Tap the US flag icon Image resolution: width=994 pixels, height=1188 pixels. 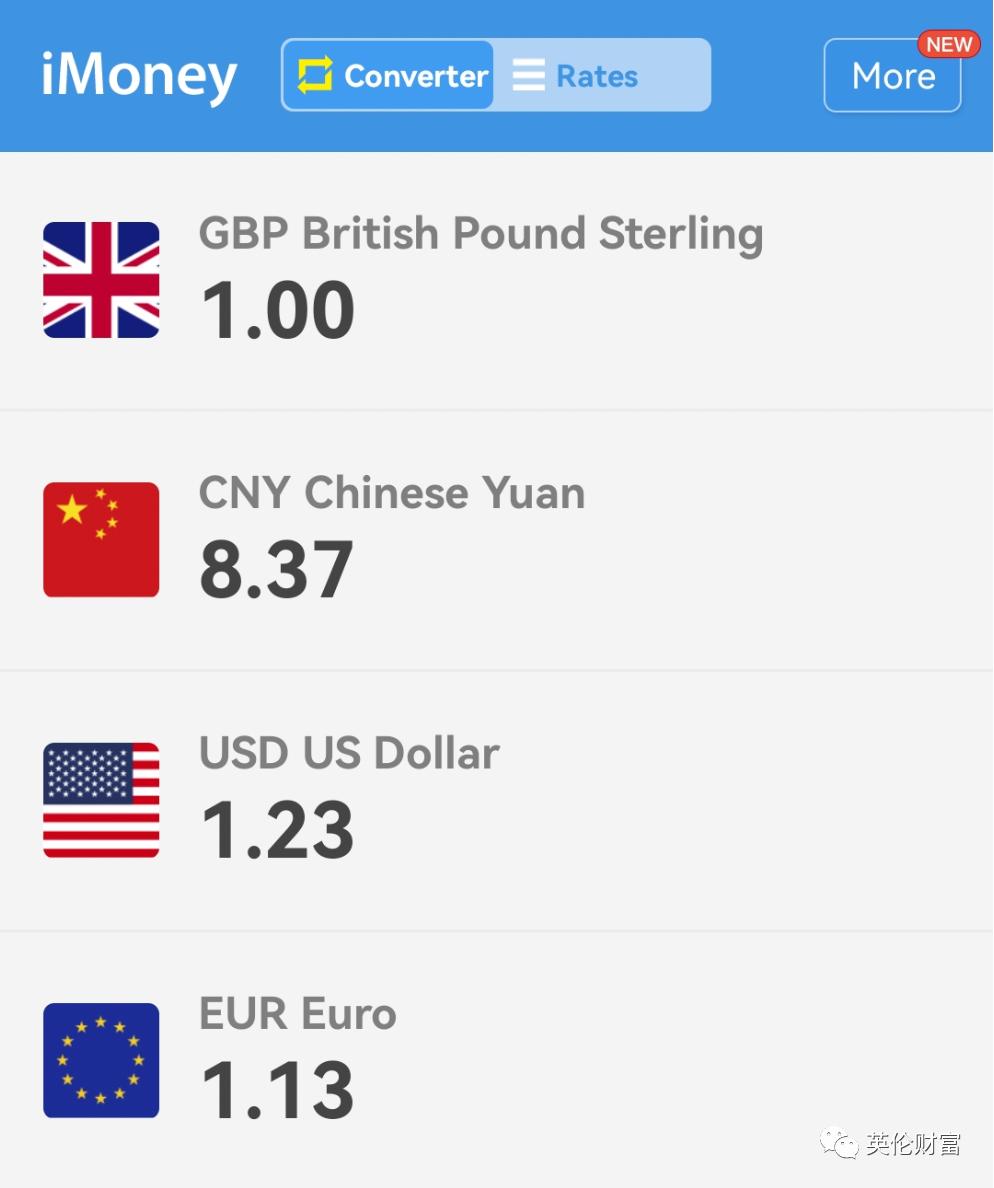click(x=100, y=800)
